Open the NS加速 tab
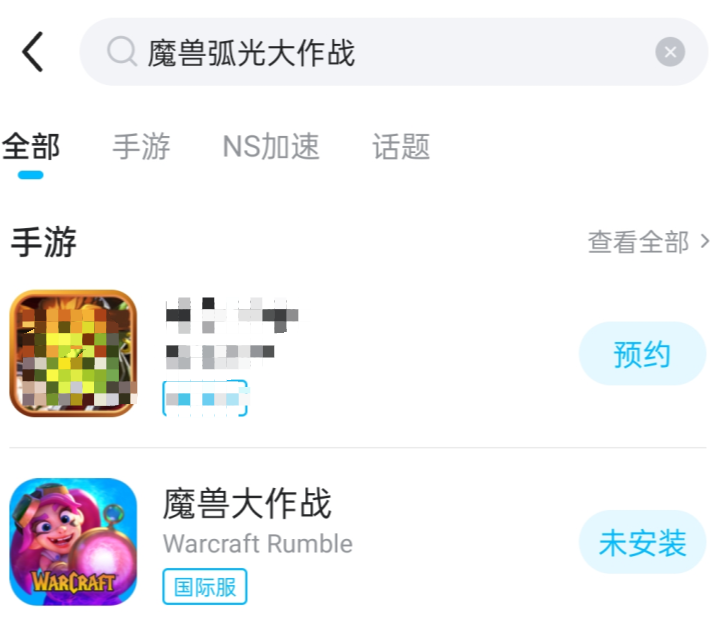This screenshot has width=727, height=629. point(271,148)
